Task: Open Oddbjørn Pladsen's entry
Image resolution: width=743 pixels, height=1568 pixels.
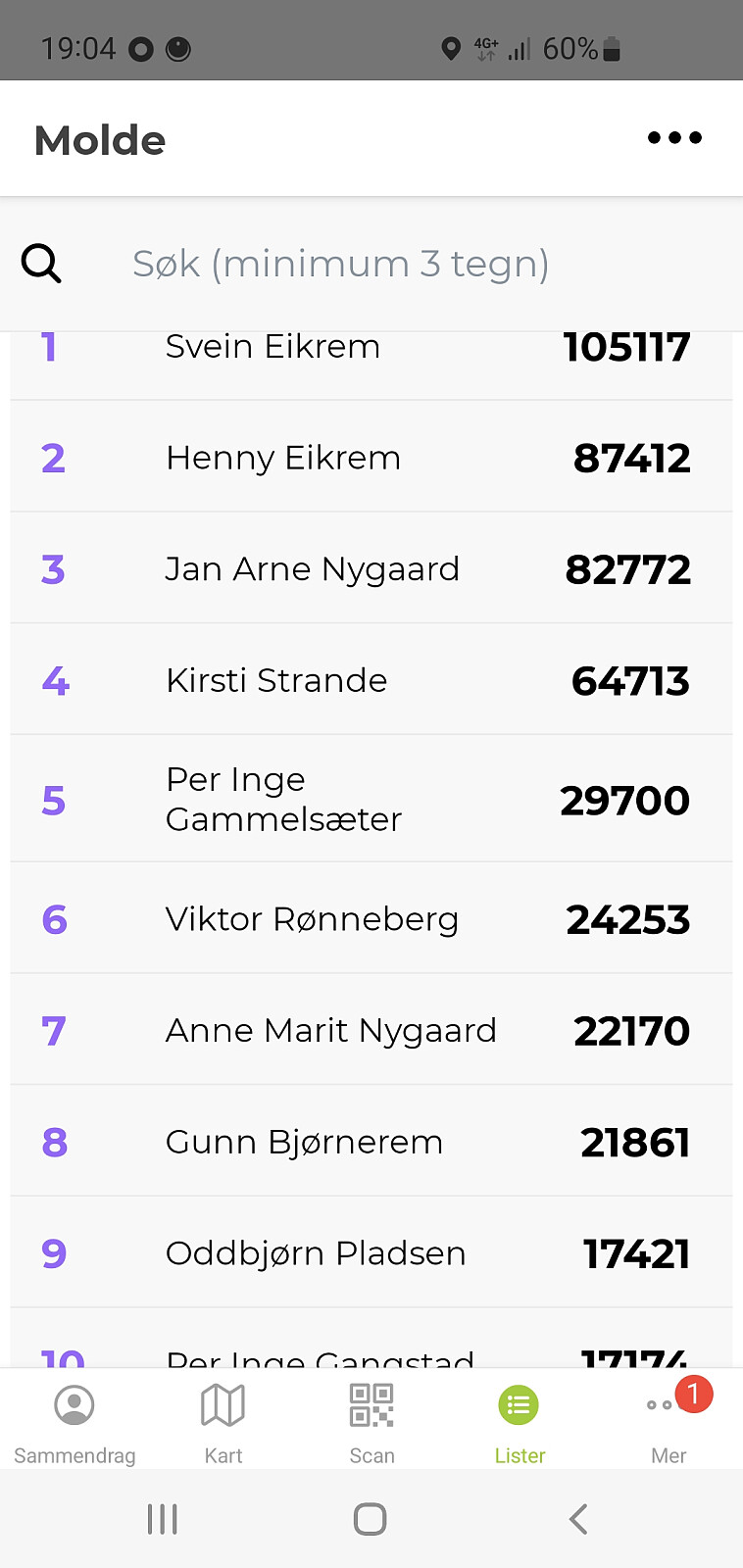Action: coord(371,1253)
